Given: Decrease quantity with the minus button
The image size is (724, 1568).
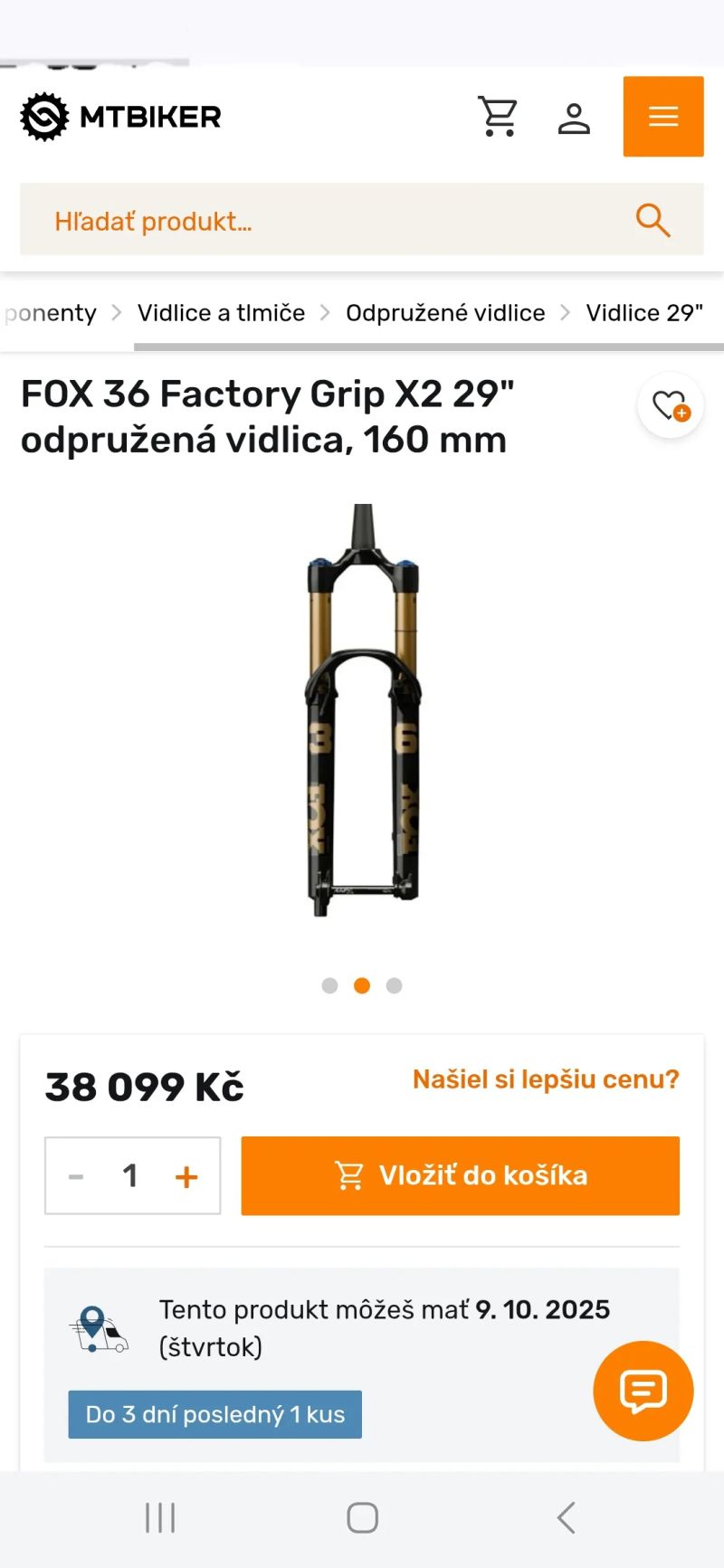Looking at the screenshot, I should 76,1176.
